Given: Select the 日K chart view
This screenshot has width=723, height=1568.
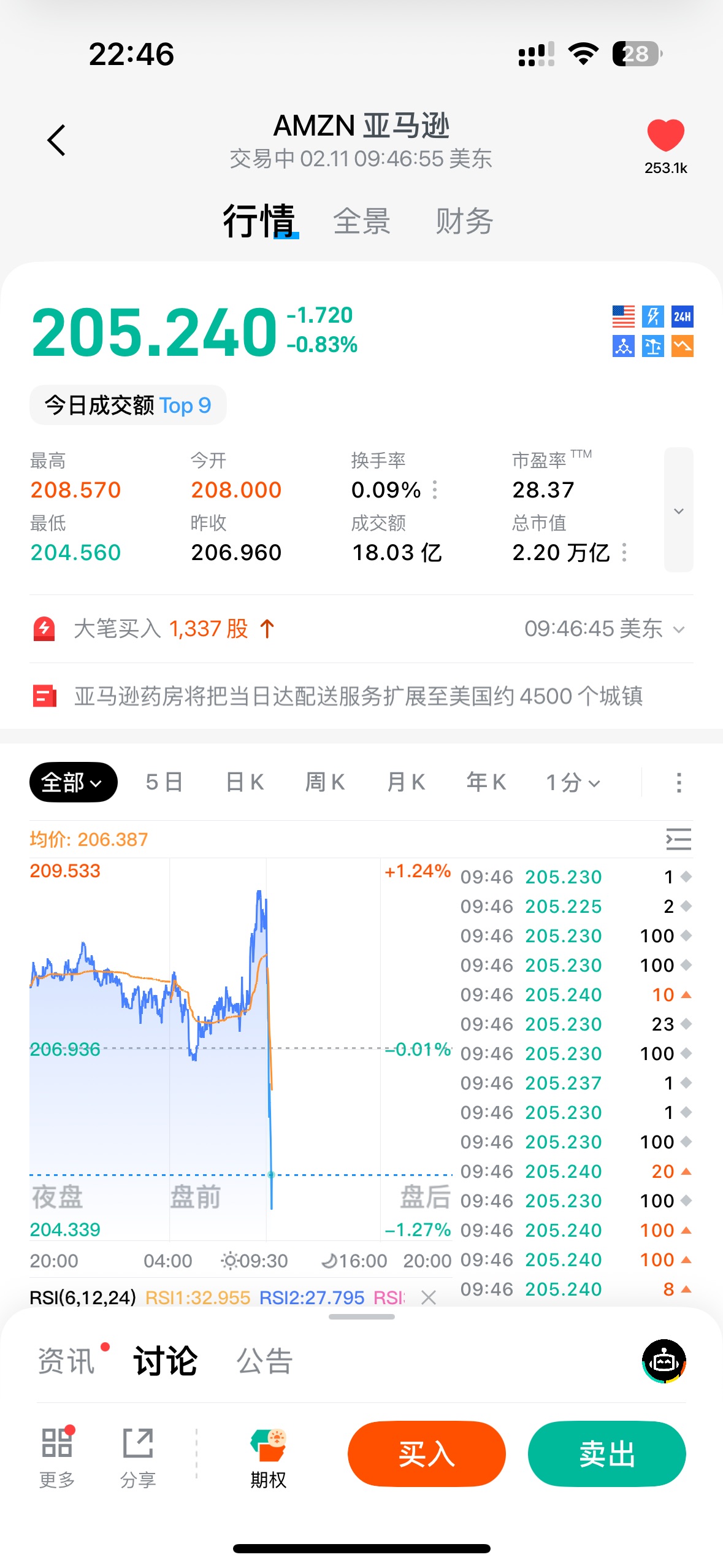Looking at the screenshot, I should click(245, 782).
